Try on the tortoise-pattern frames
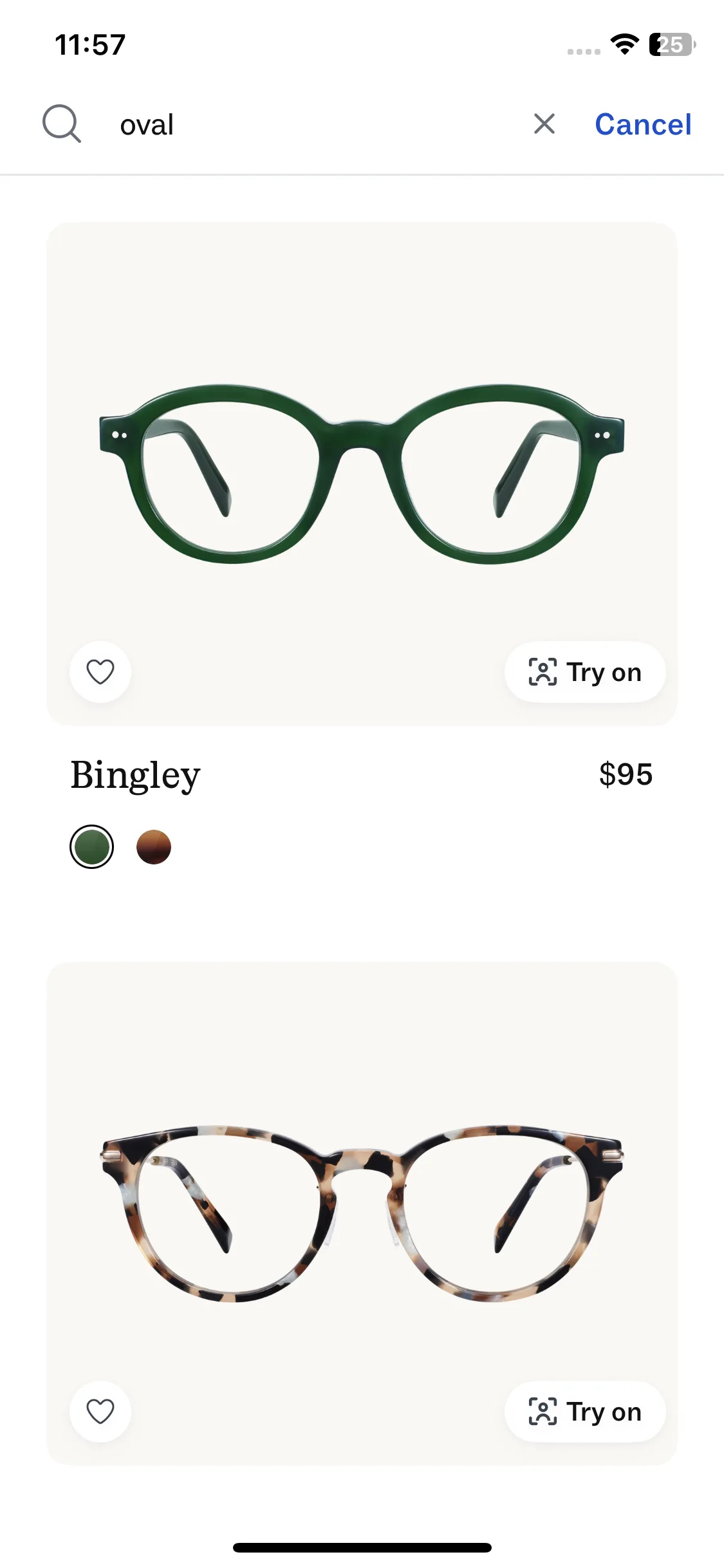Viewport: 724px width, 1568px height. click(585, 1412)
